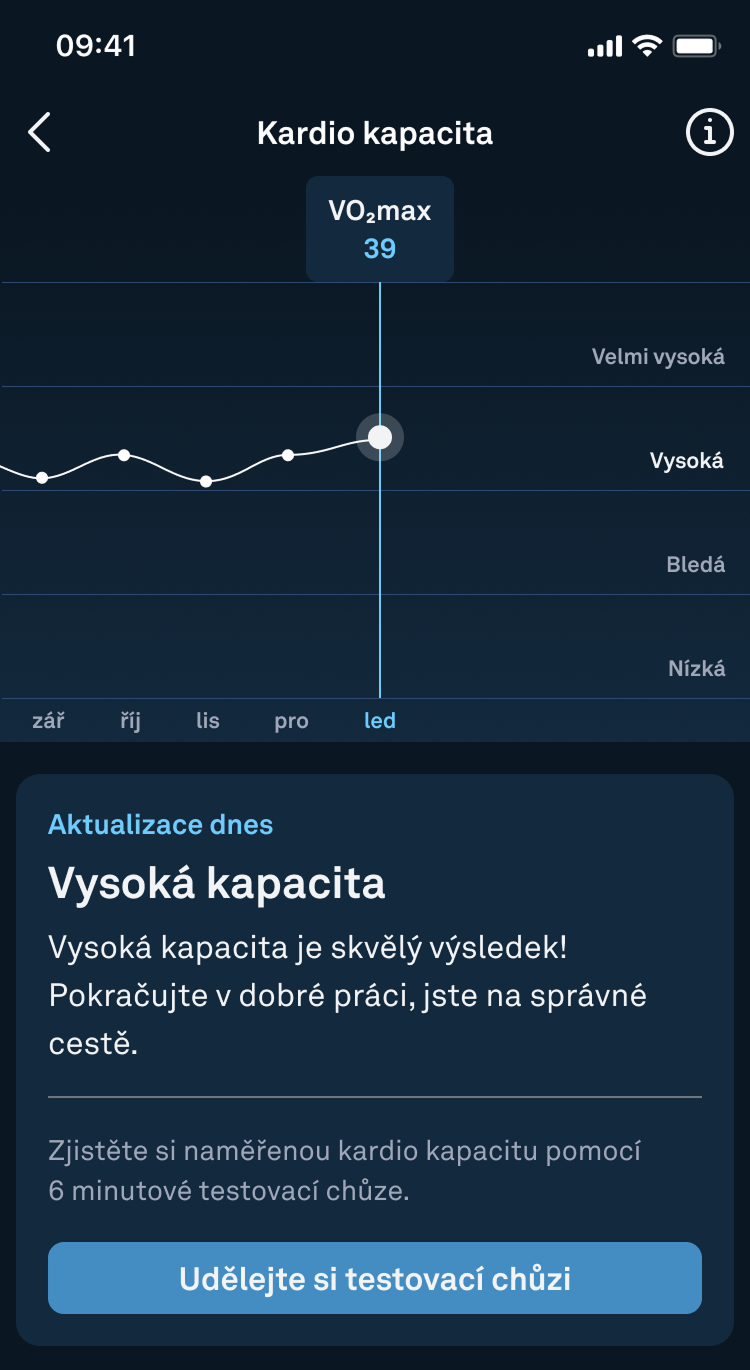Tap the highlighted led data point
Viewport: 750px width, 1370px height.
(380, 437)
